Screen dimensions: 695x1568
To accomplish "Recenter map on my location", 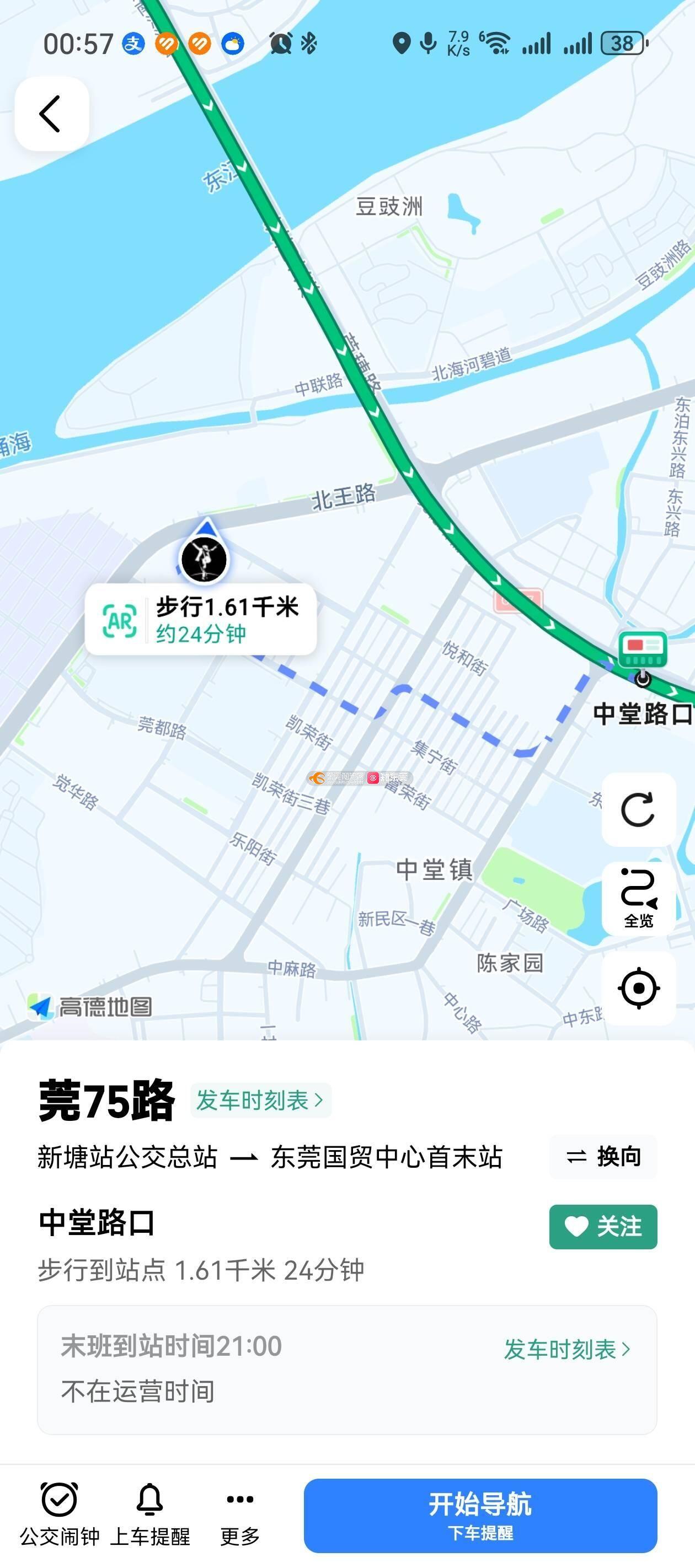I will click(638, 988).
